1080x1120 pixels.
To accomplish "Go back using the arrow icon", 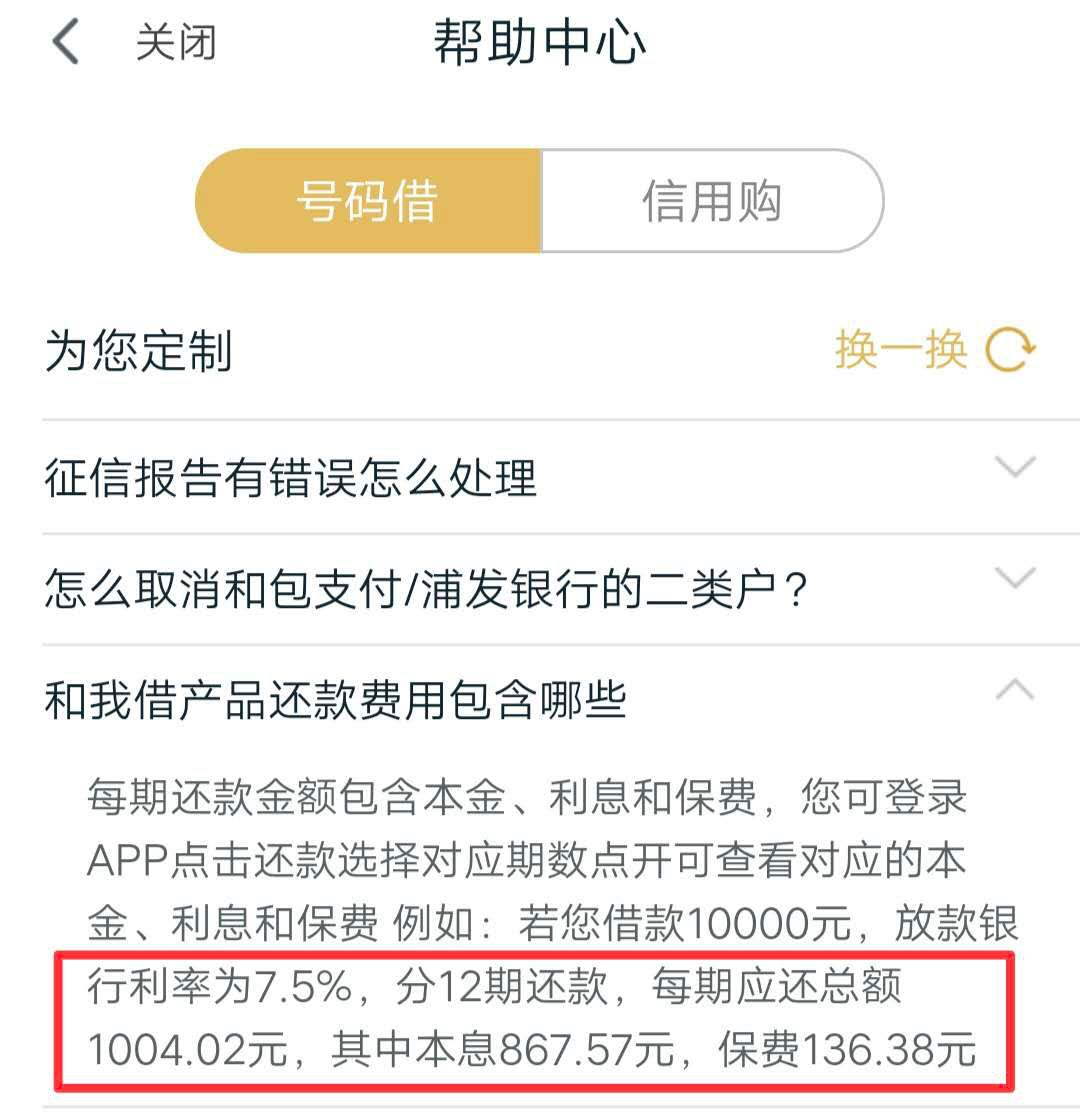I will point(66,43).
